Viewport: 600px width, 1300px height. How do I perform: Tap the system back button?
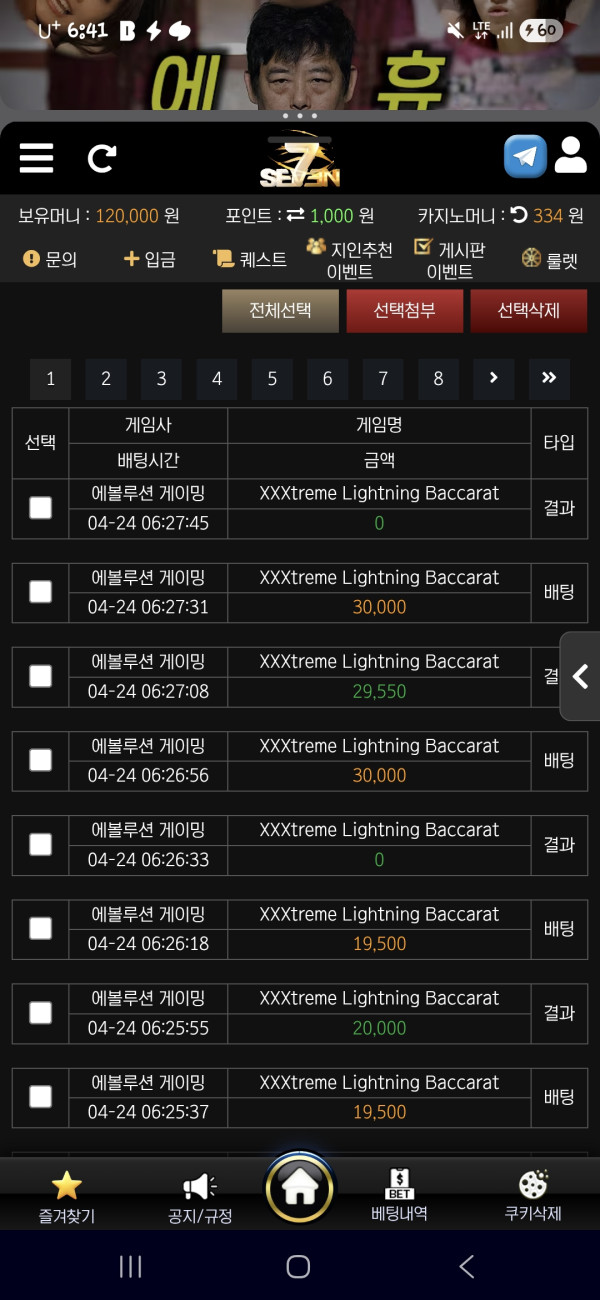click(466, 1267)
